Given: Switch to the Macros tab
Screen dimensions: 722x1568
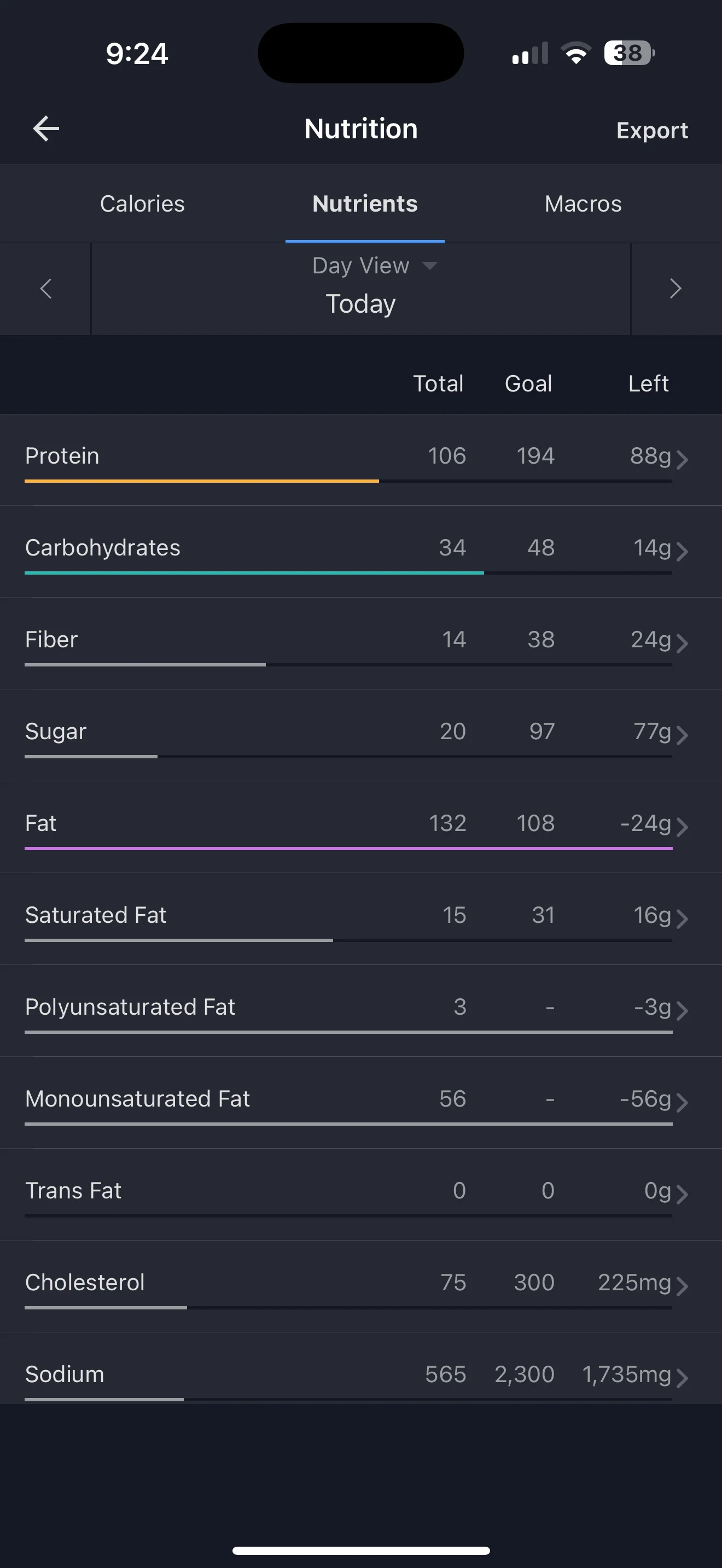Looking at the screenshot, I should point(583,203).
